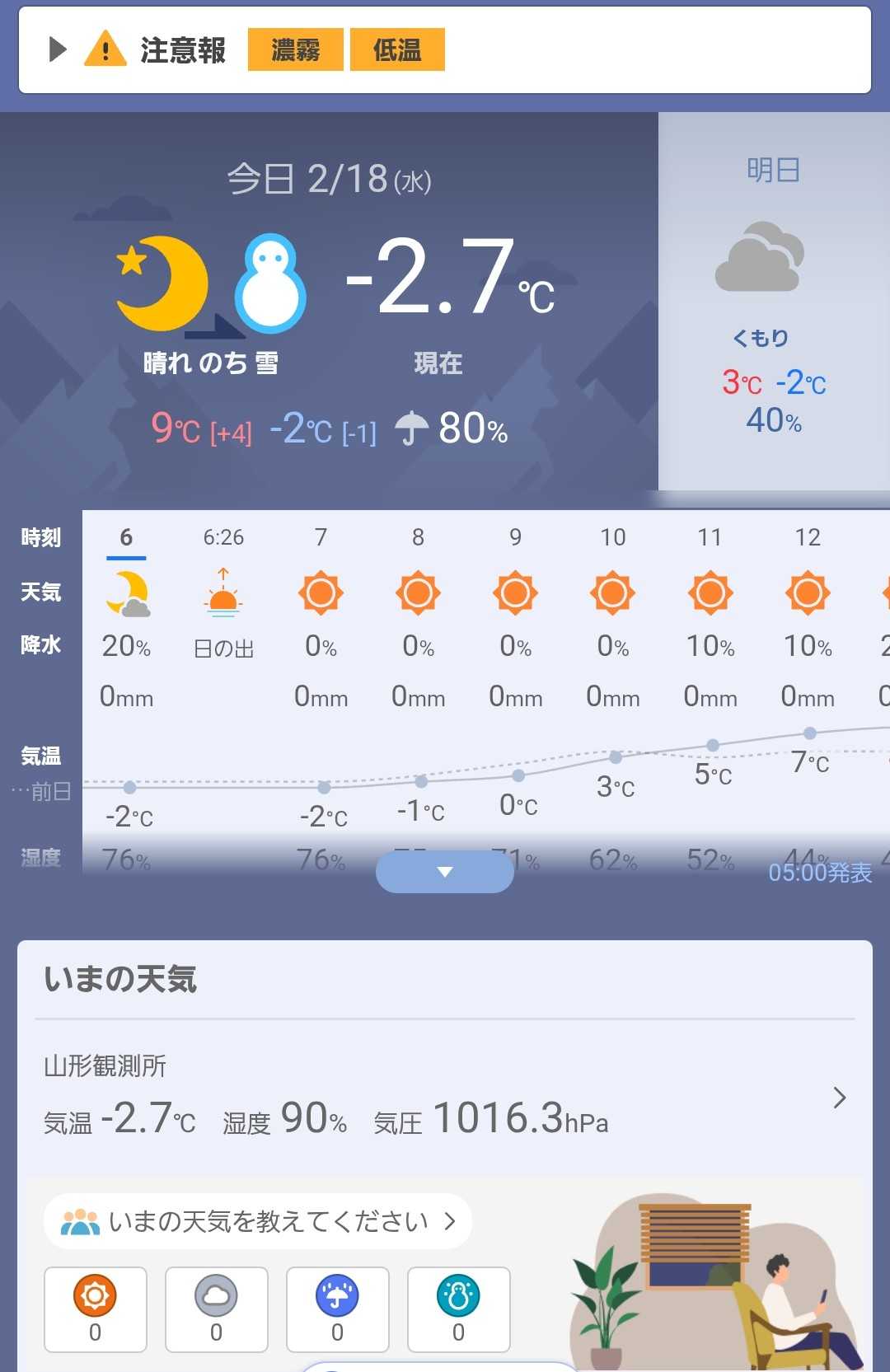Report sunny weather with the sun button
The width and height of the screenshot is (890, 1372).
pos(96,1309)
